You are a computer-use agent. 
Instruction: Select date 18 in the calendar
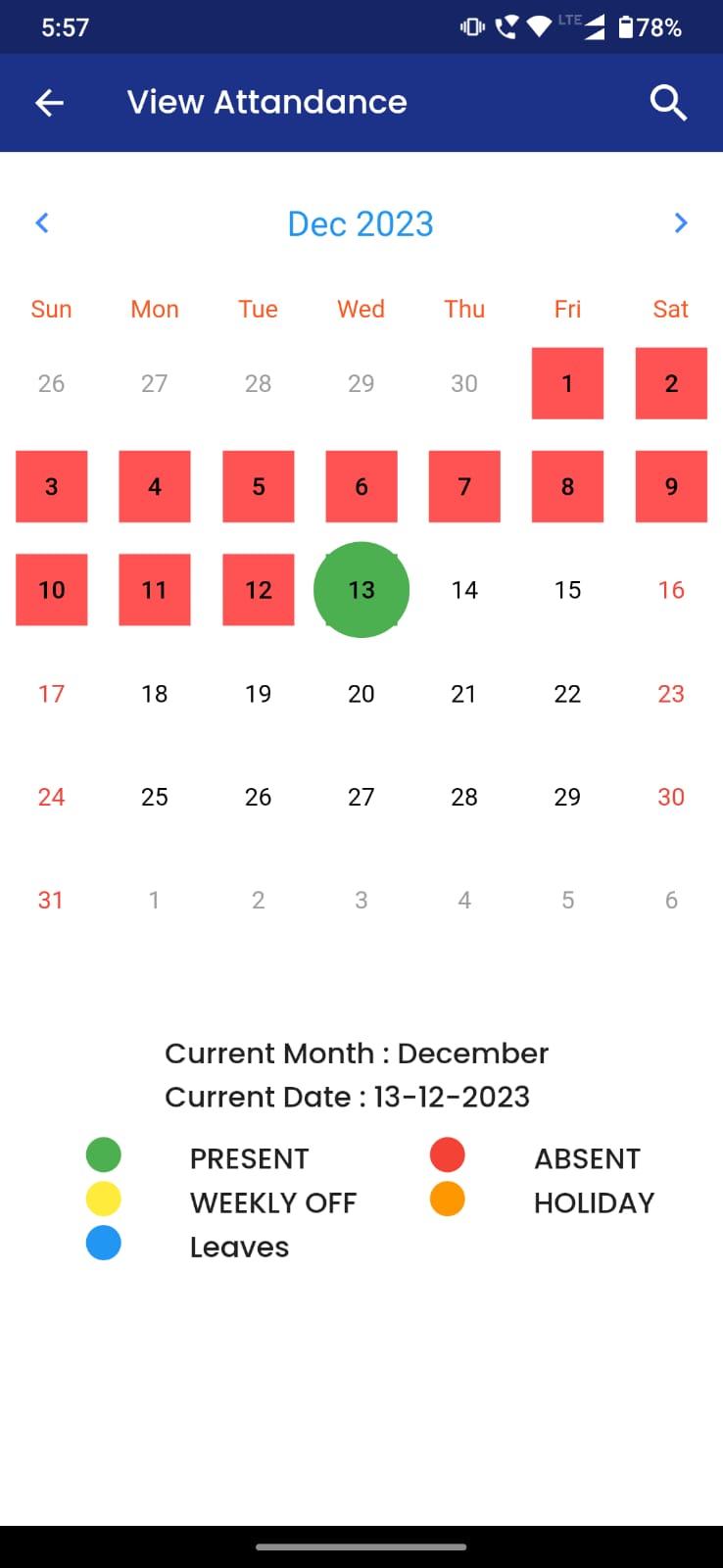[155, 694]
